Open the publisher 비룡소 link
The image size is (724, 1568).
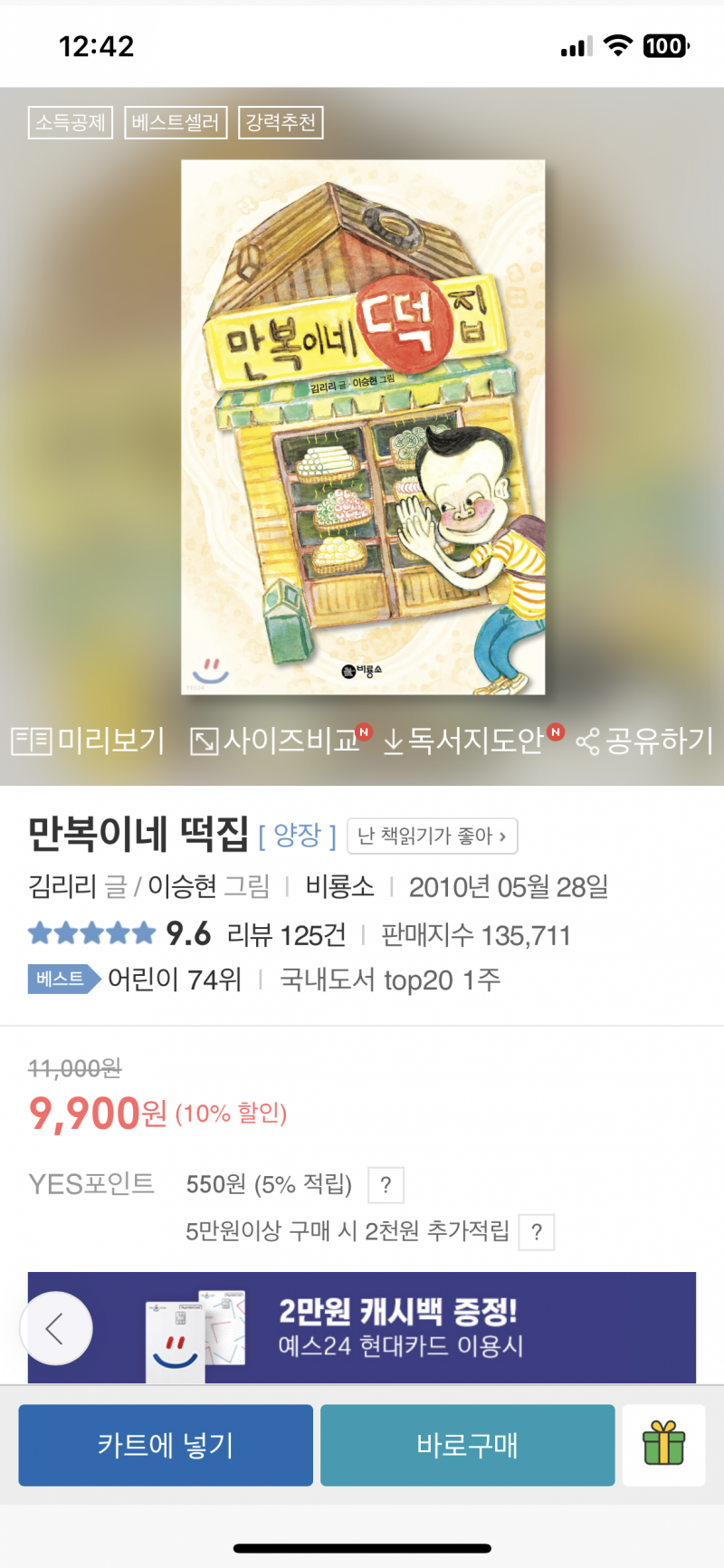click(339, 886)
